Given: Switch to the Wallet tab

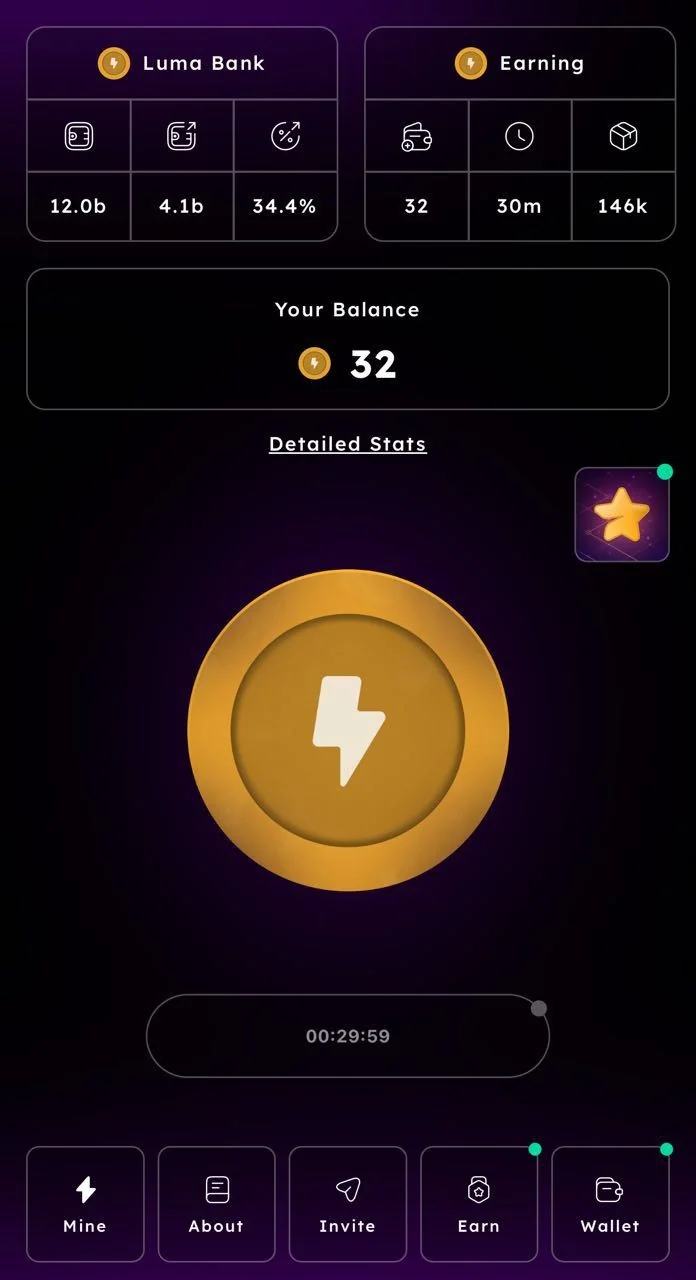Looking at the screenshot, I should [x=610, y=1204].
